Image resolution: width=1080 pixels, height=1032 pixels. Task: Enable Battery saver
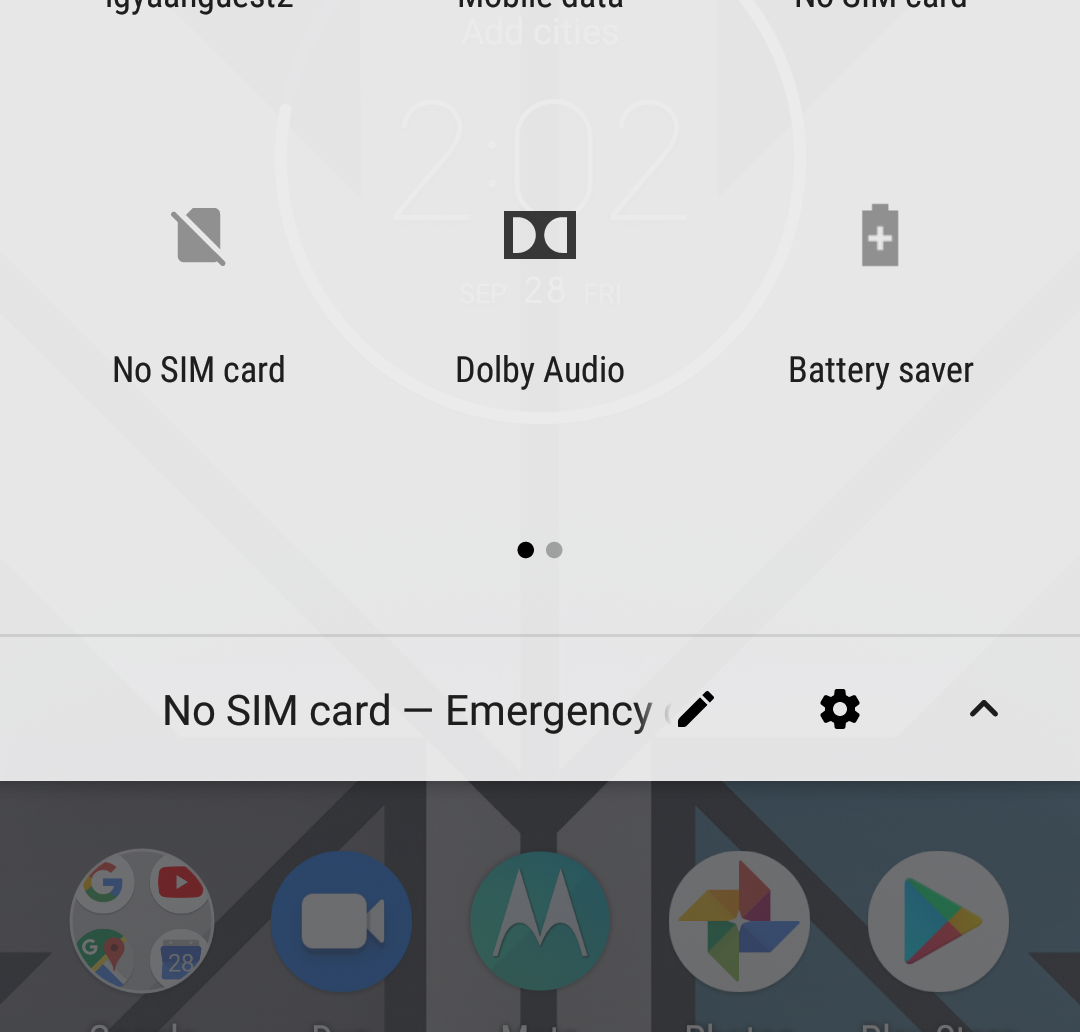point(880,237)
